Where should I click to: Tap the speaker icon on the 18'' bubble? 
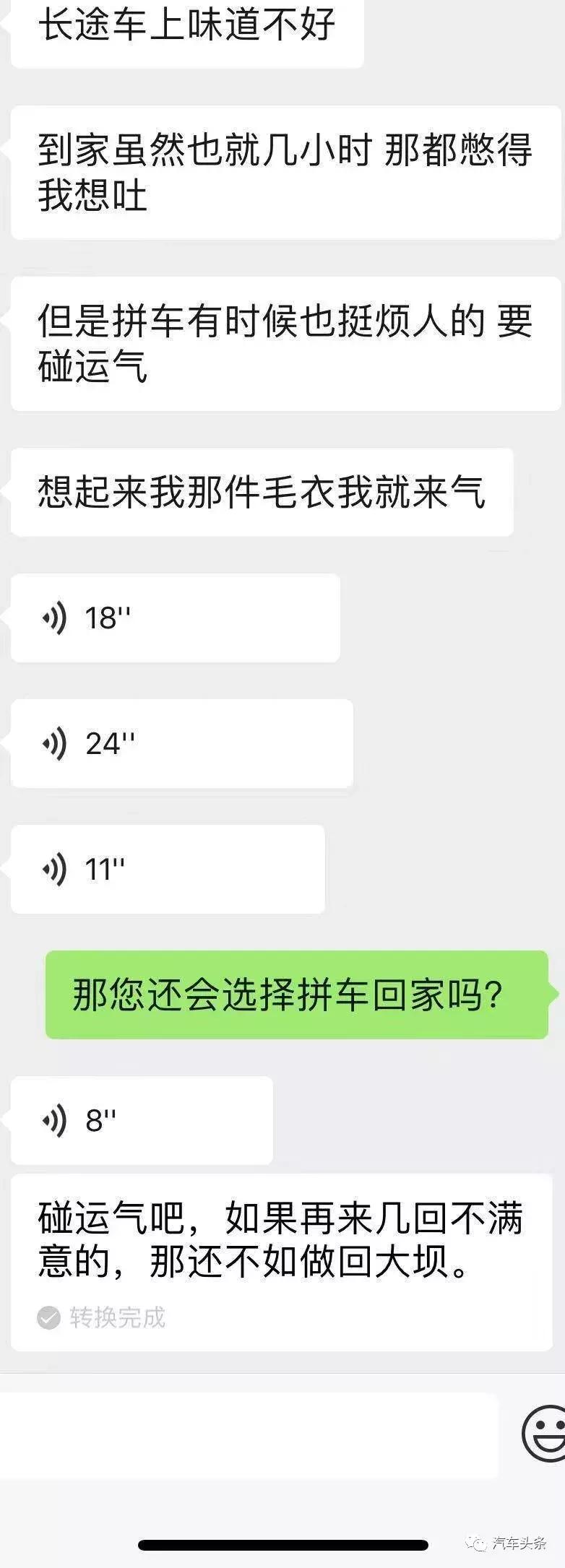click(56, 618)
